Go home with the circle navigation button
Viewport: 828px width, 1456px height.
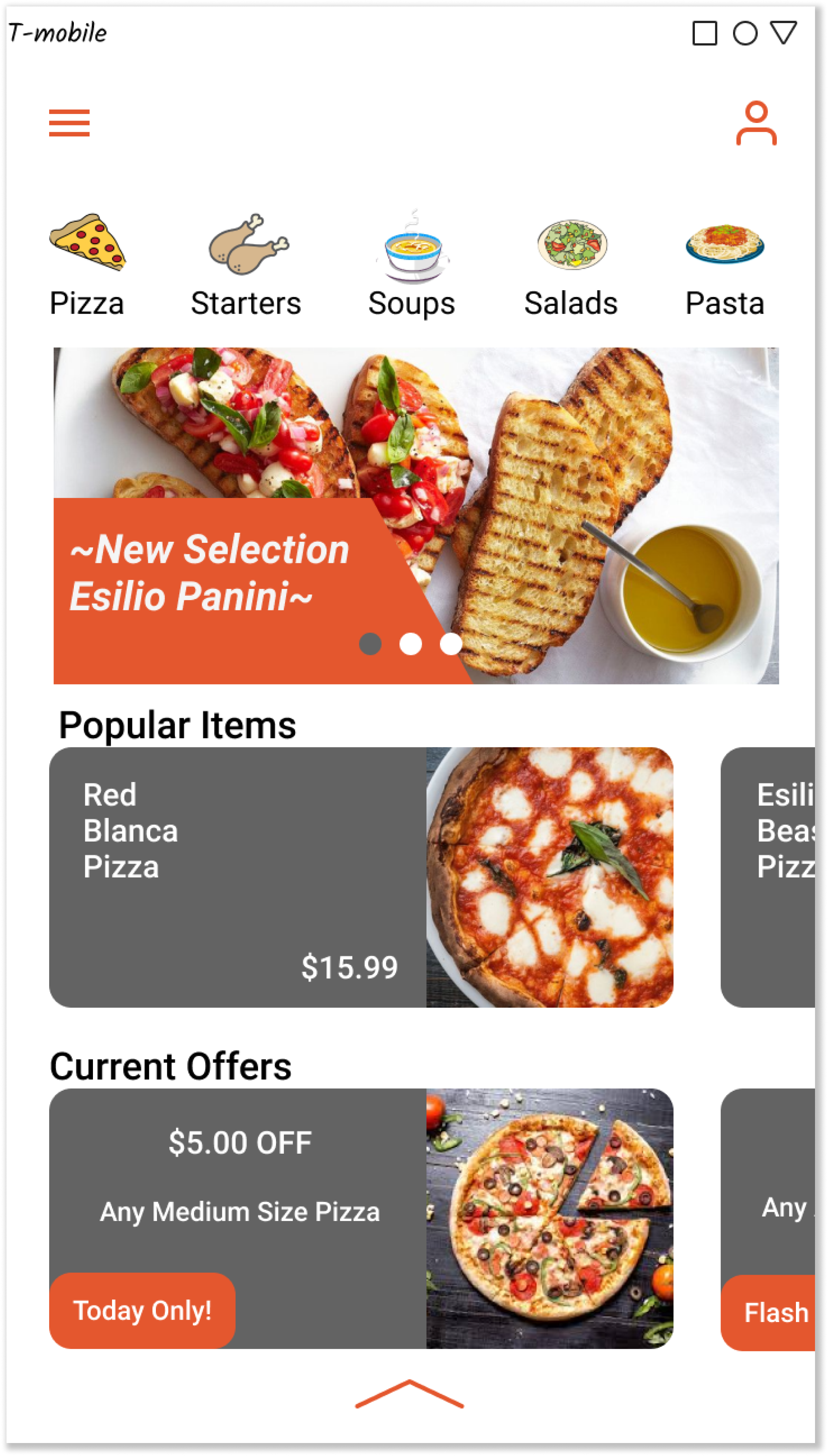(744, 33)
